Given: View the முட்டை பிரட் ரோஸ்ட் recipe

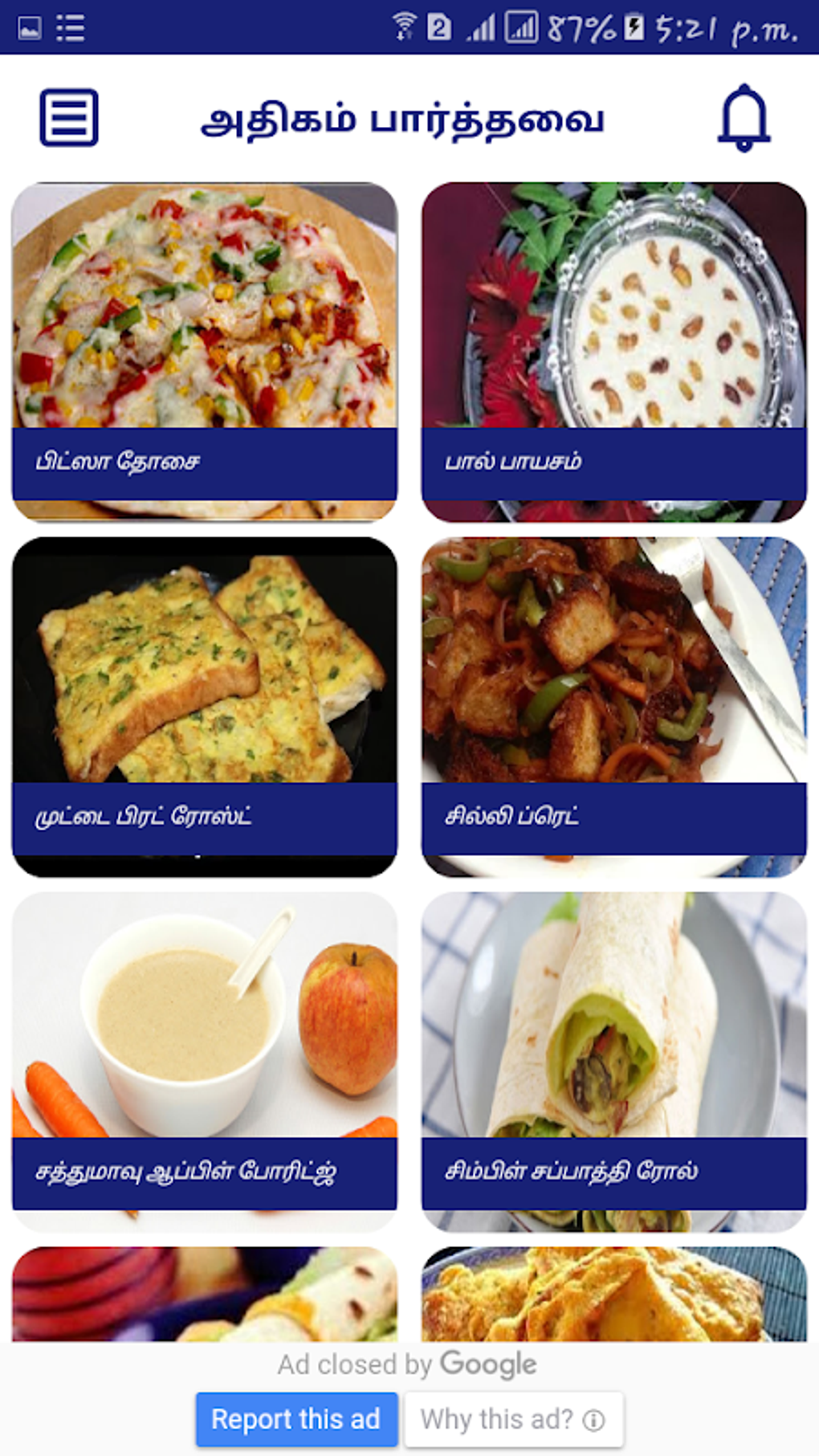Looking at the screenshot, I should (x=204, y=707).
